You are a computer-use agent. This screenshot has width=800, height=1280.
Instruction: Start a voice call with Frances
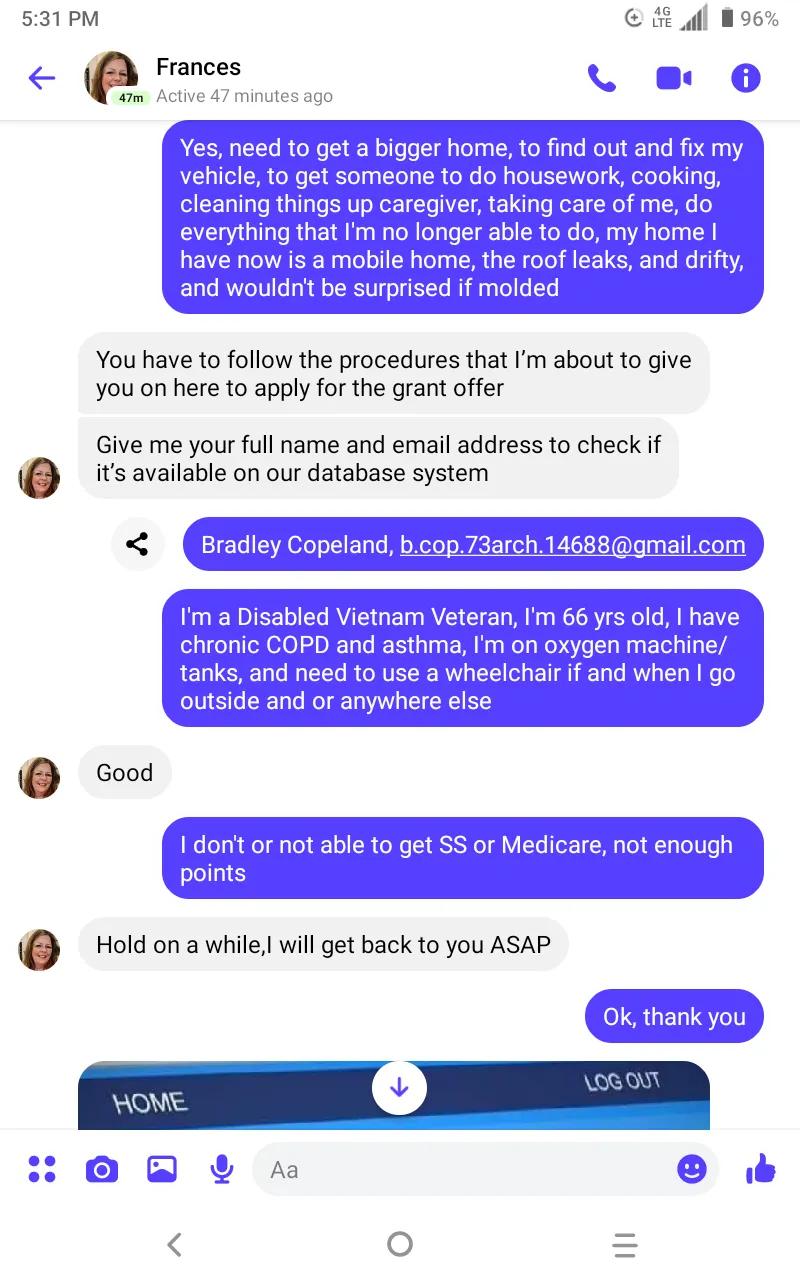pyautogui.click(x=602, y=78)
